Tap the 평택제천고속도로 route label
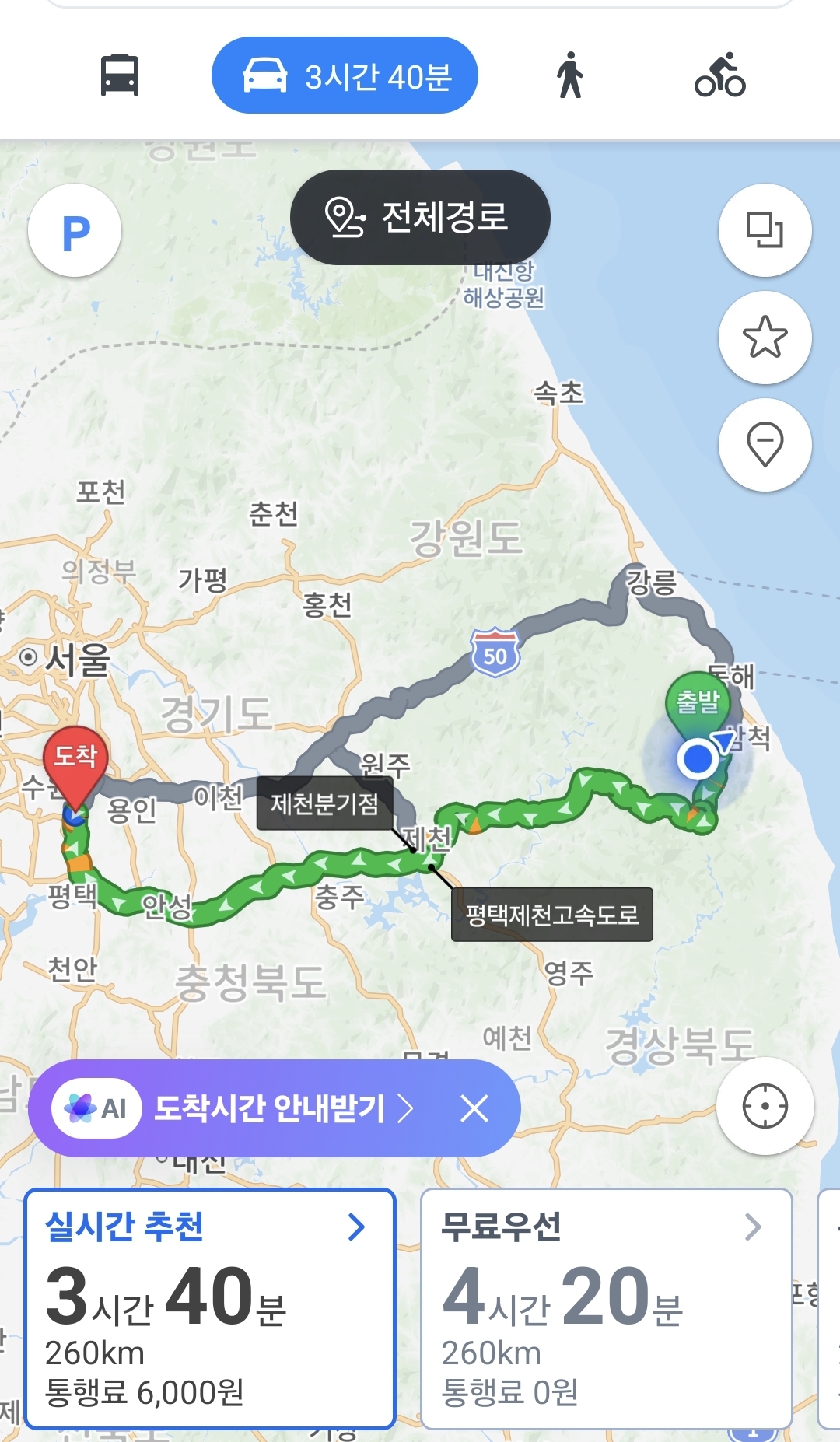Viewport: 840px width, 1442px height. pos(551,915)
